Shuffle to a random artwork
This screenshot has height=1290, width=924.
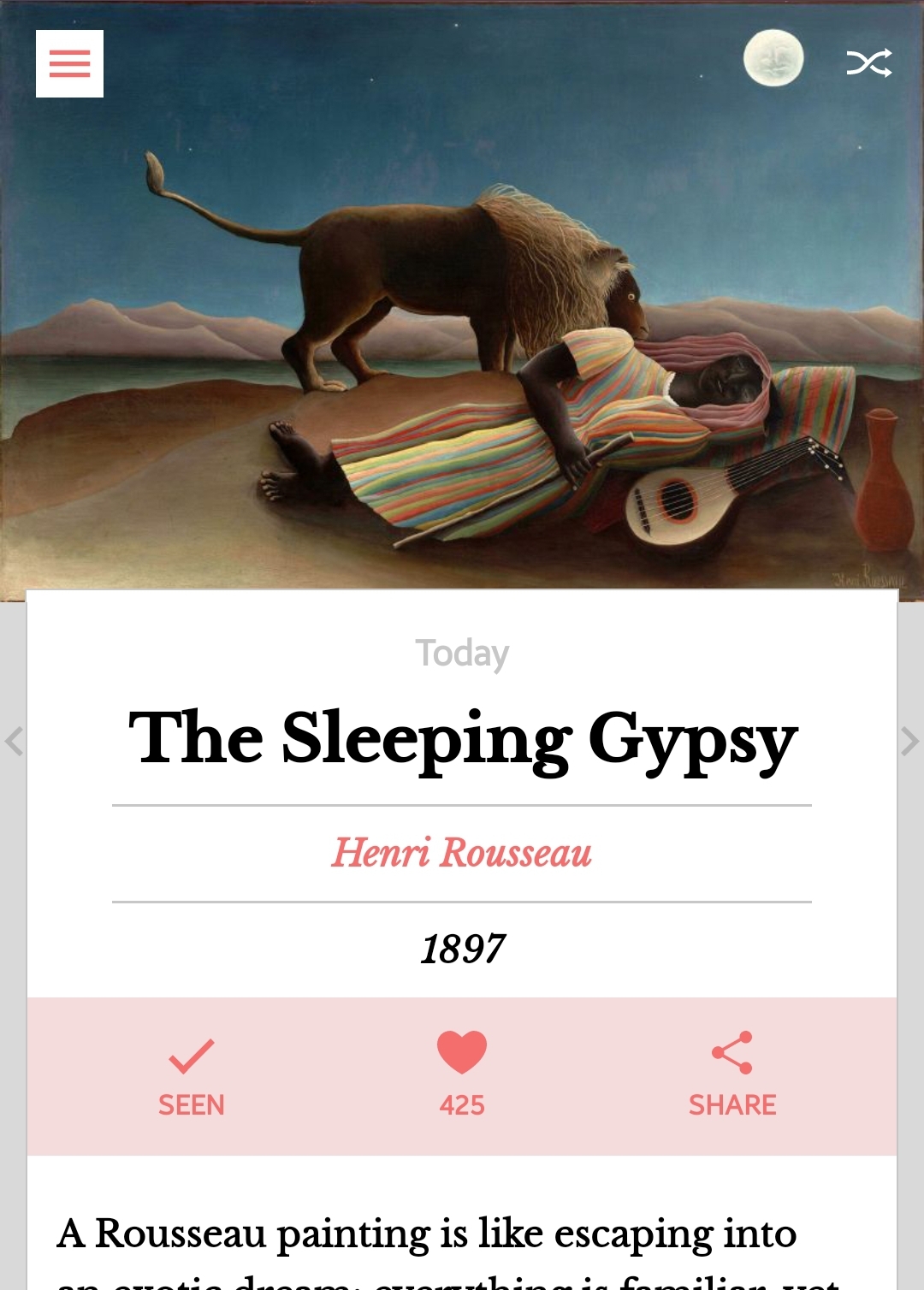(868, 63)
